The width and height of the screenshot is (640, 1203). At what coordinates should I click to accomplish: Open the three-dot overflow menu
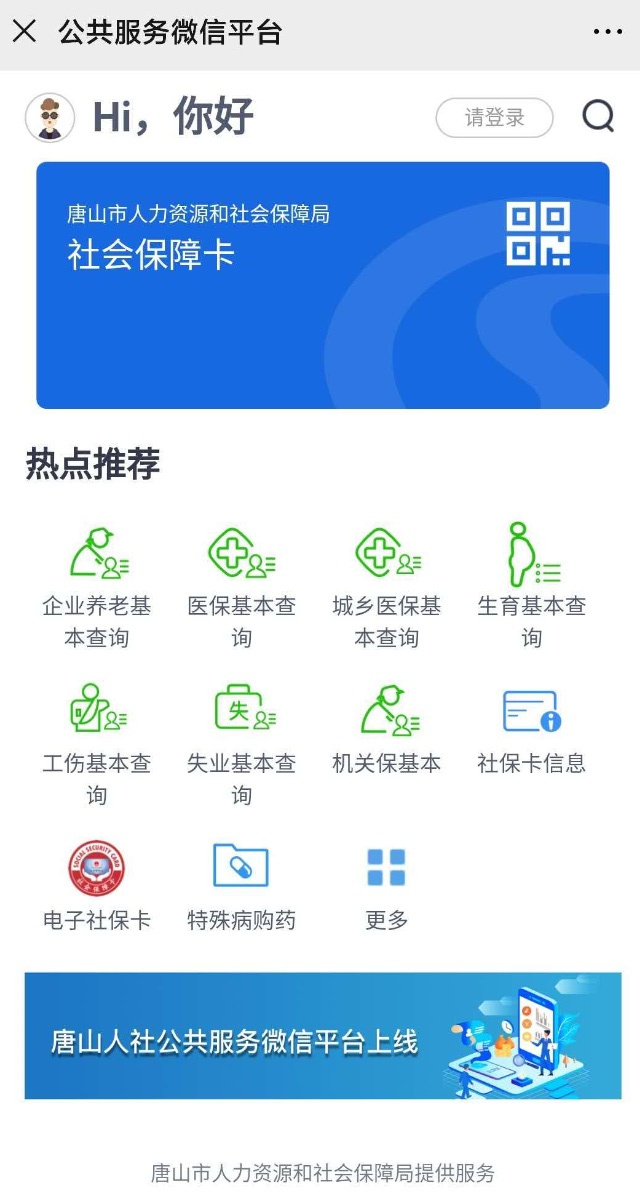pyautogui.click(x=607, y=32)
